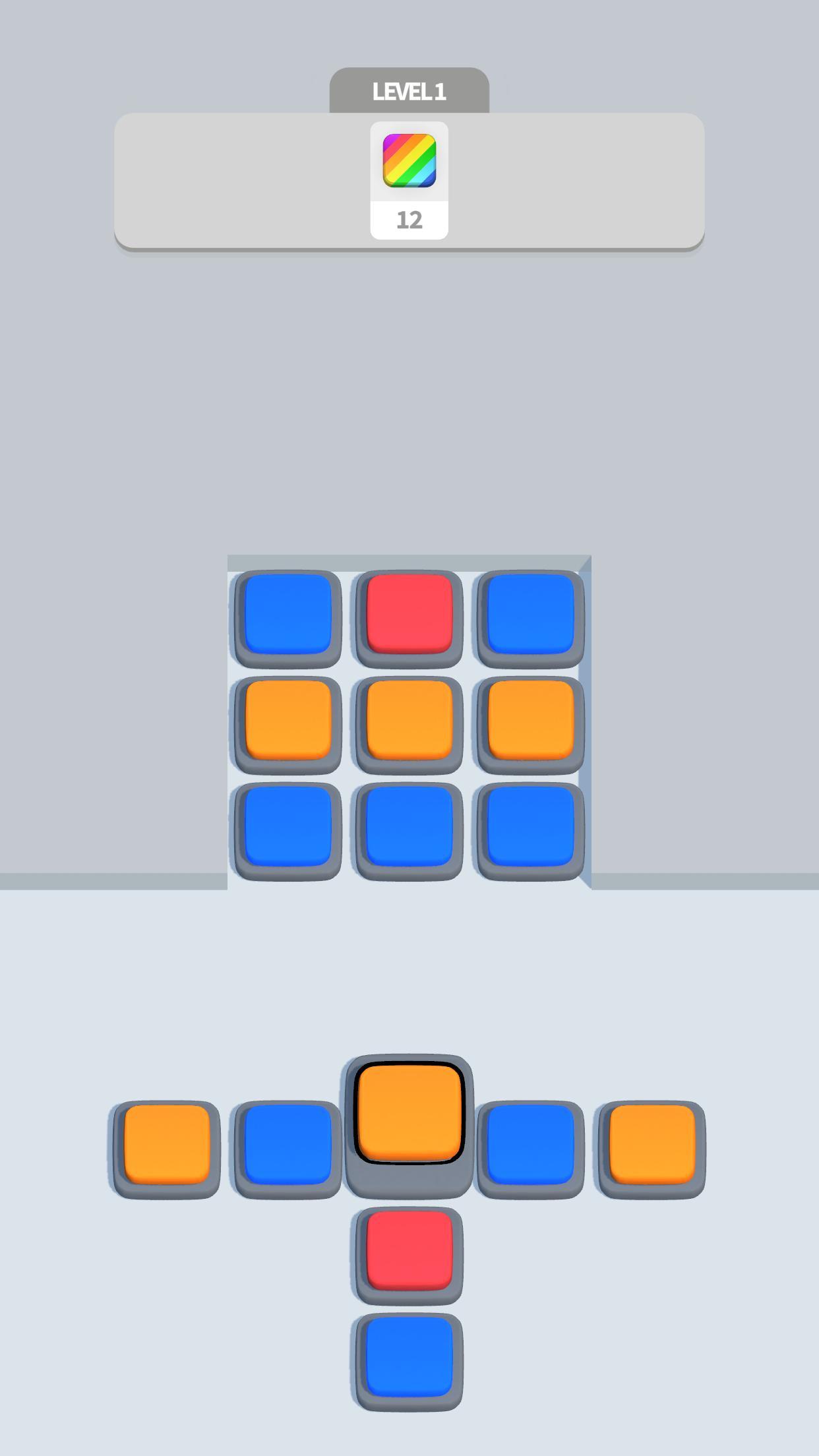Image resolution: width=819 pixels, height=1456 pixels.
Task: Tap the red tile beneath the outlined orange tile
Action: click(409, 1250)
